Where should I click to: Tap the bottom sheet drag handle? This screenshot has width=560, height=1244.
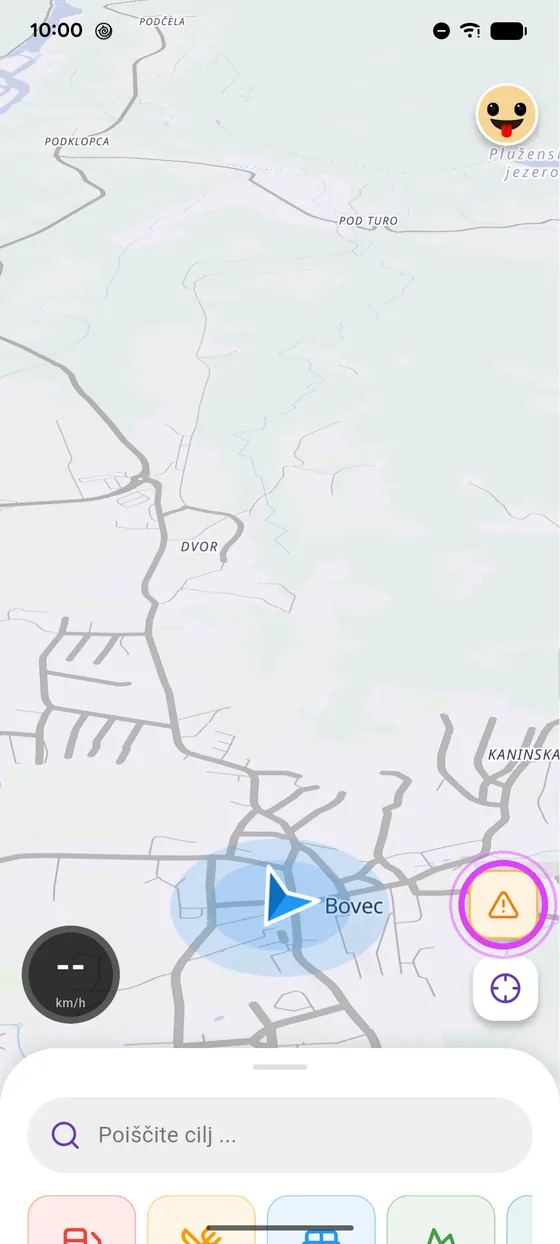click(280, 1067)
